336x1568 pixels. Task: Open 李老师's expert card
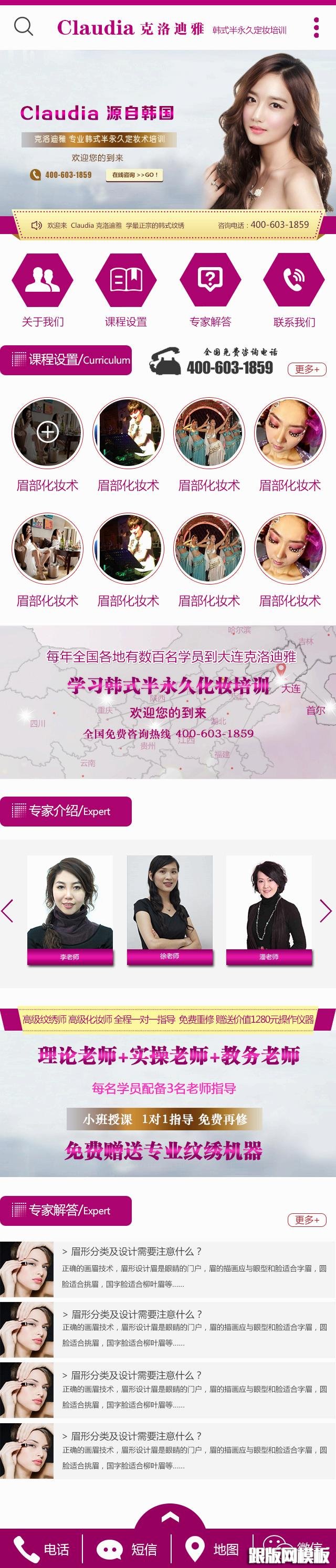(x=70, y=910)
